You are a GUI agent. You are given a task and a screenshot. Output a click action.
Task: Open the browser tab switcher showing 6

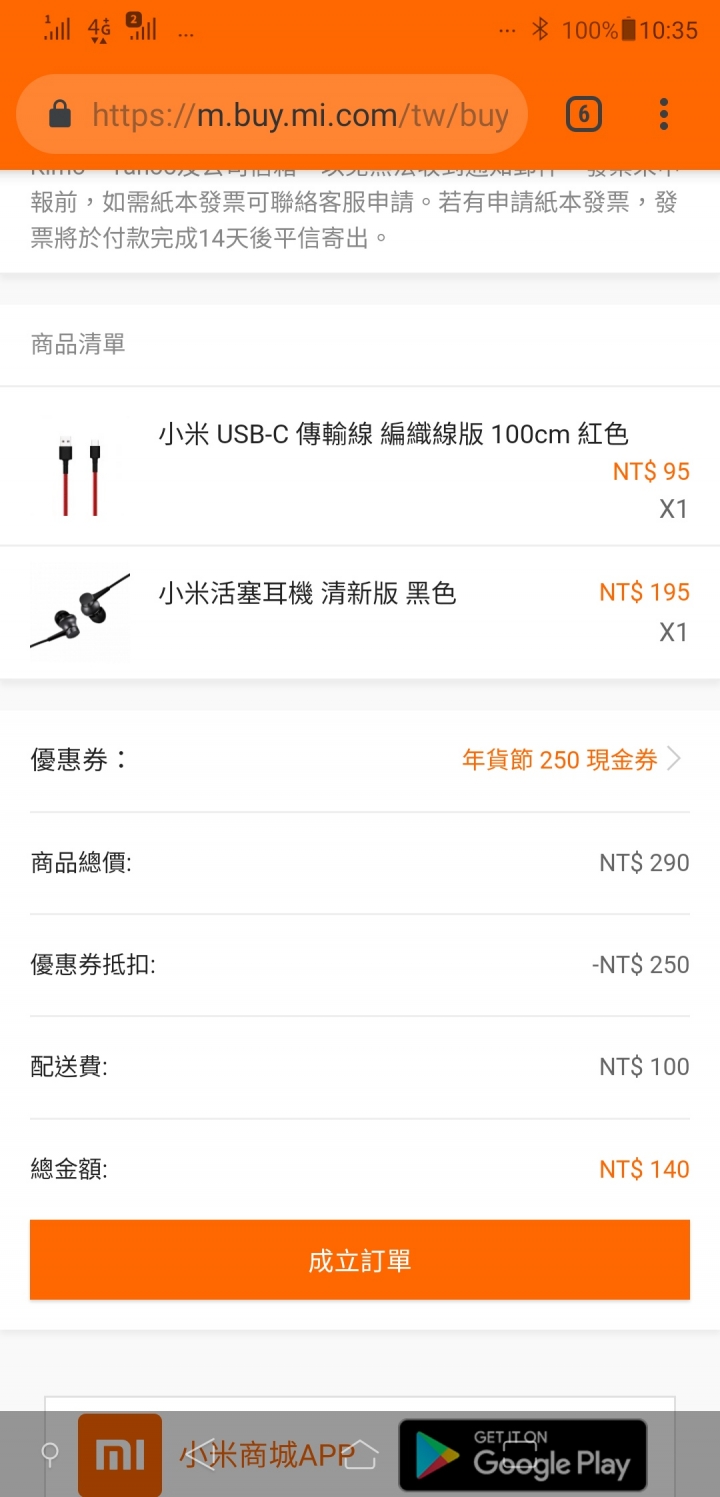[x=584, y=115]
